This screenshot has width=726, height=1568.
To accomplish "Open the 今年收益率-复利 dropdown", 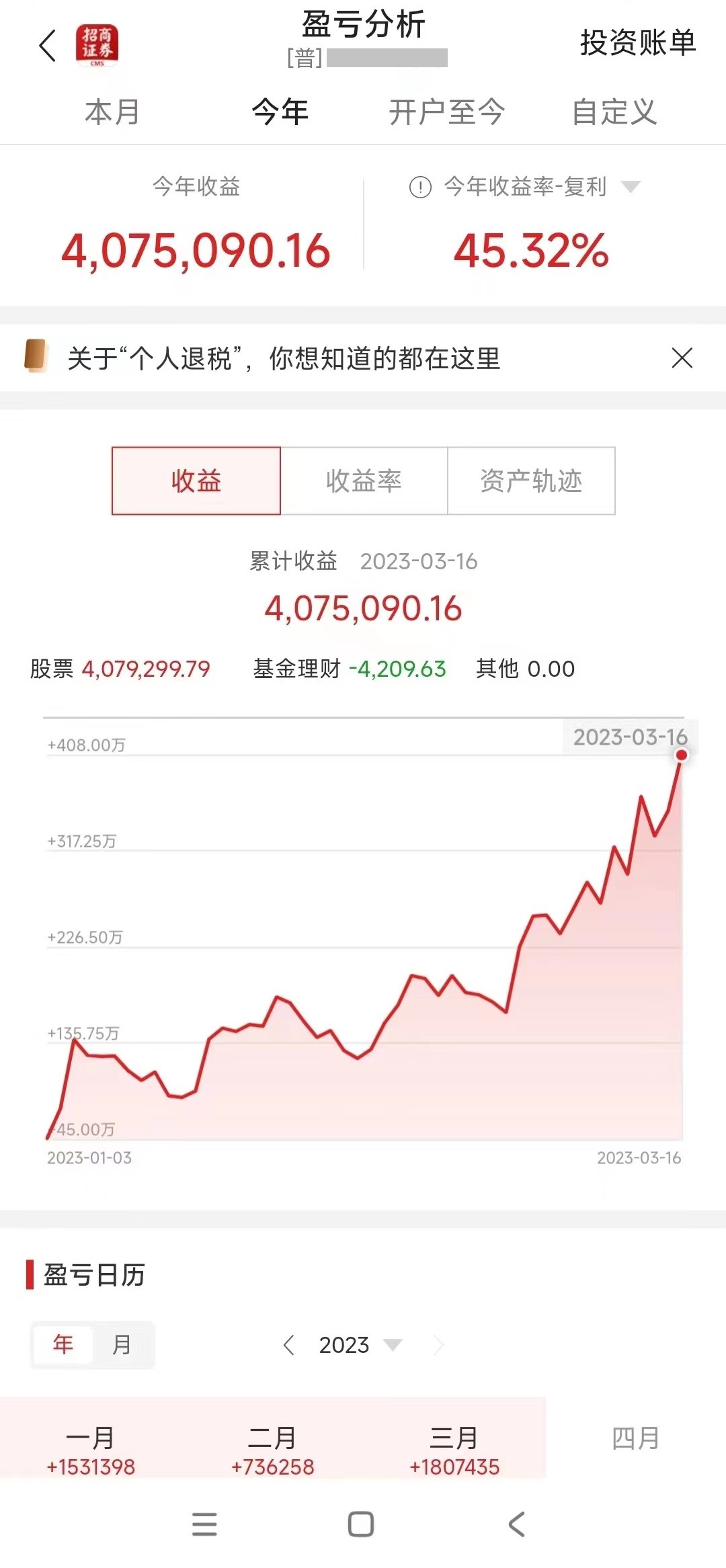I will [631, 186].
